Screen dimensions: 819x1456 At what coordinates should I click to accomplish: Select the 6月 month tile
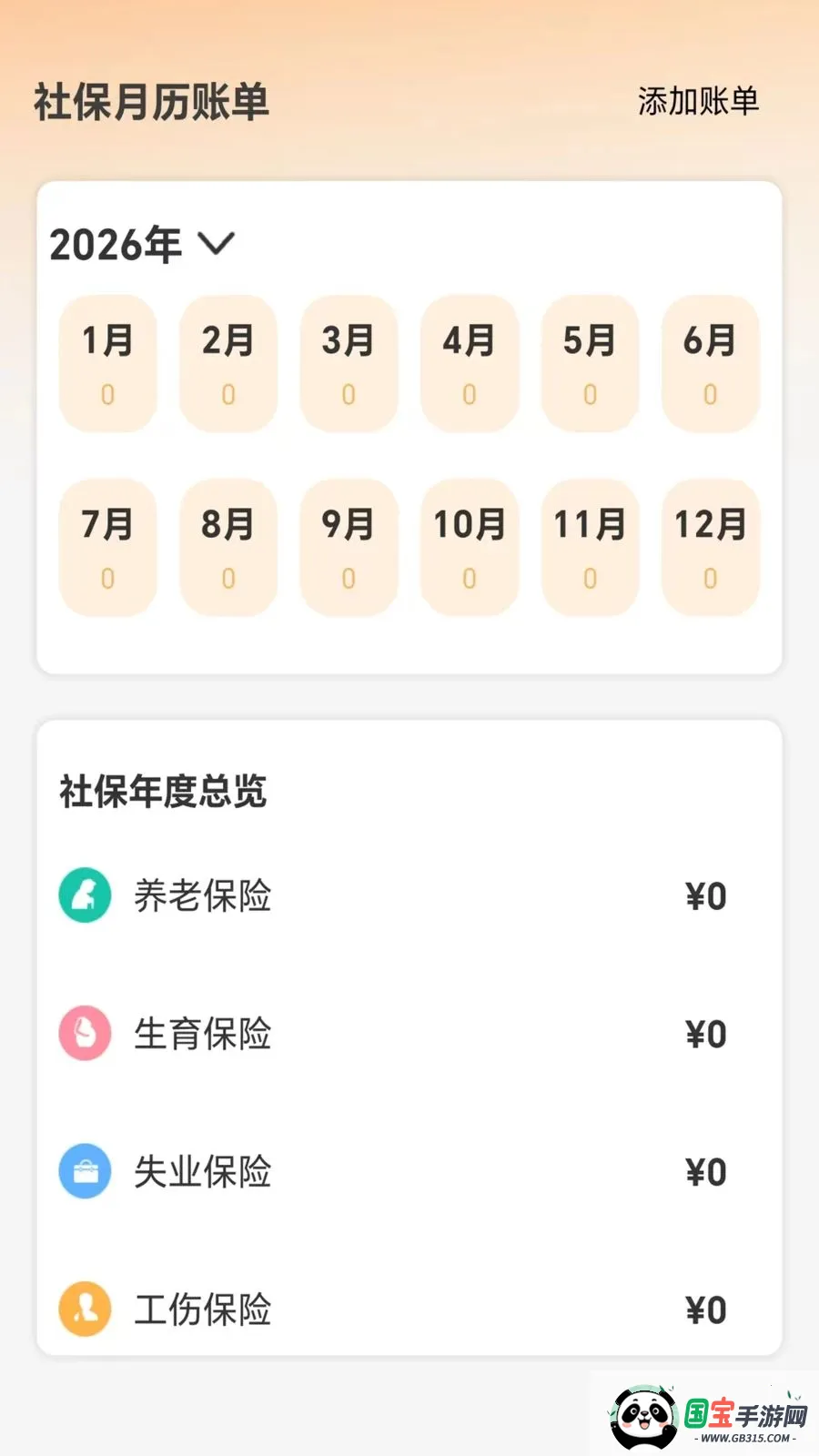click(711, 364)
